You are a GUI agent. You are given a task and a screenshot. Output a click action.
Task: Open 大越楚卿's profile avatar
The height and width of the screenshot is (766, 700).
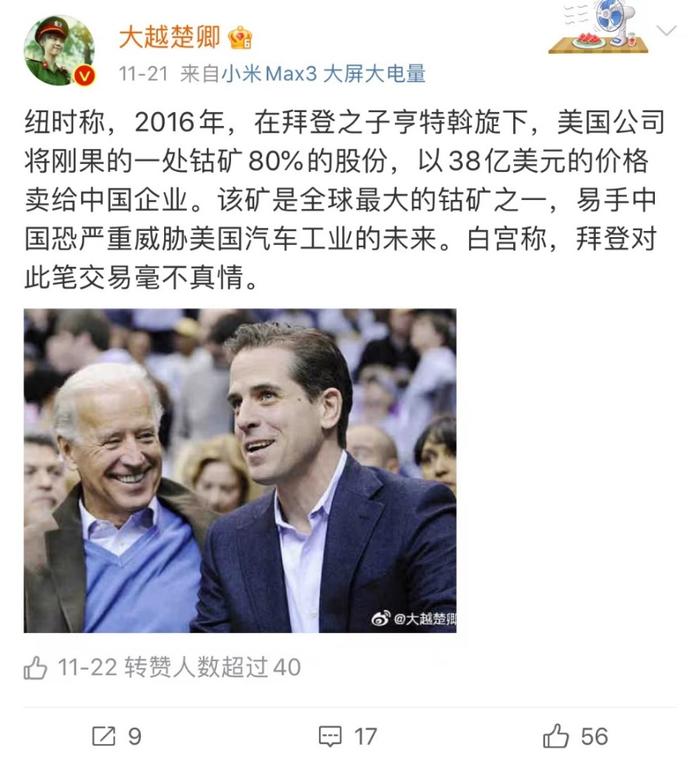pos(58,51)
